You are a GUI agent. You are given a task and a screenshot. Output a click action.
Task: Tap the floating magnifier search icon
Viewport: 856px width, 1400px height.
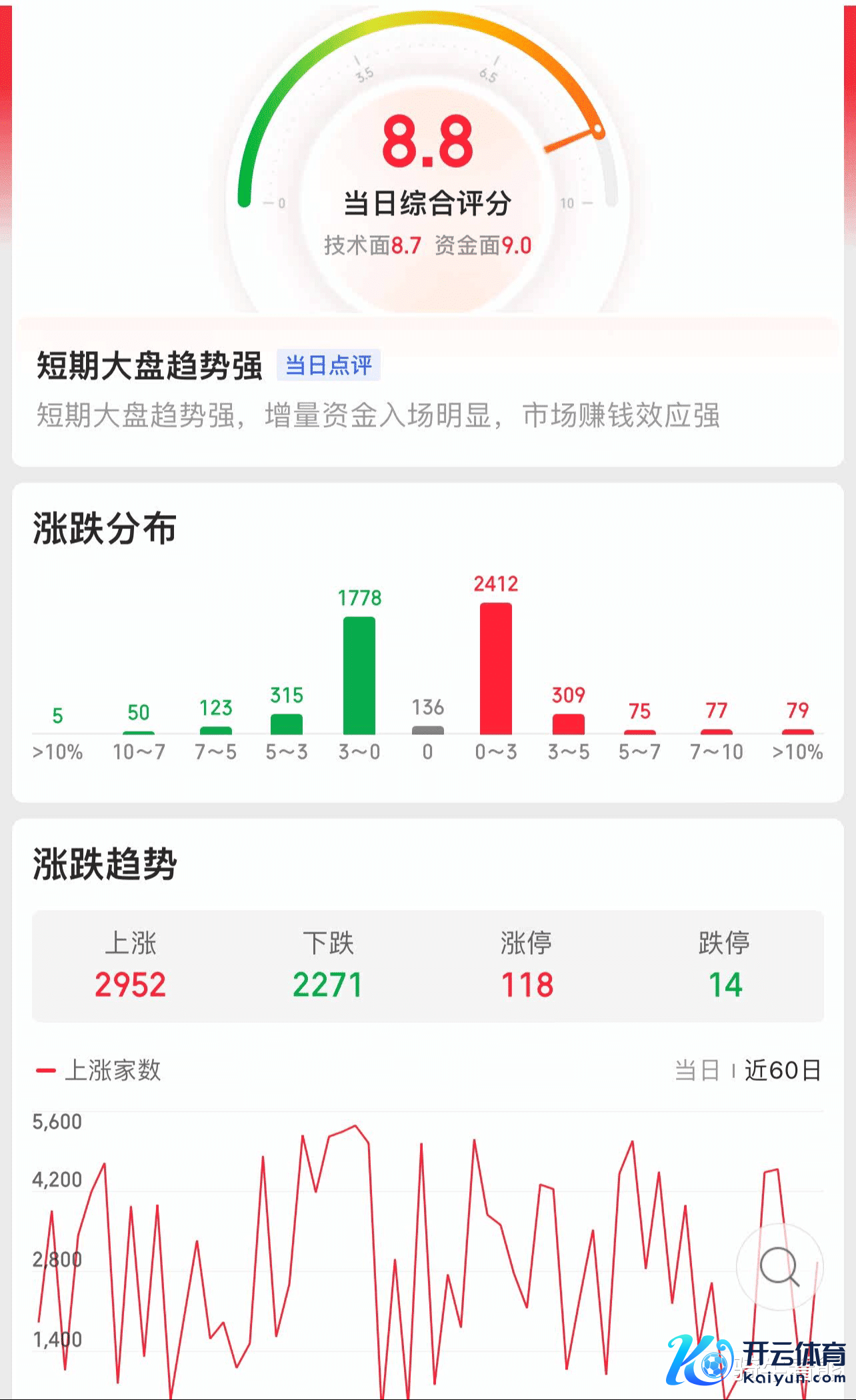point(779,1266)
